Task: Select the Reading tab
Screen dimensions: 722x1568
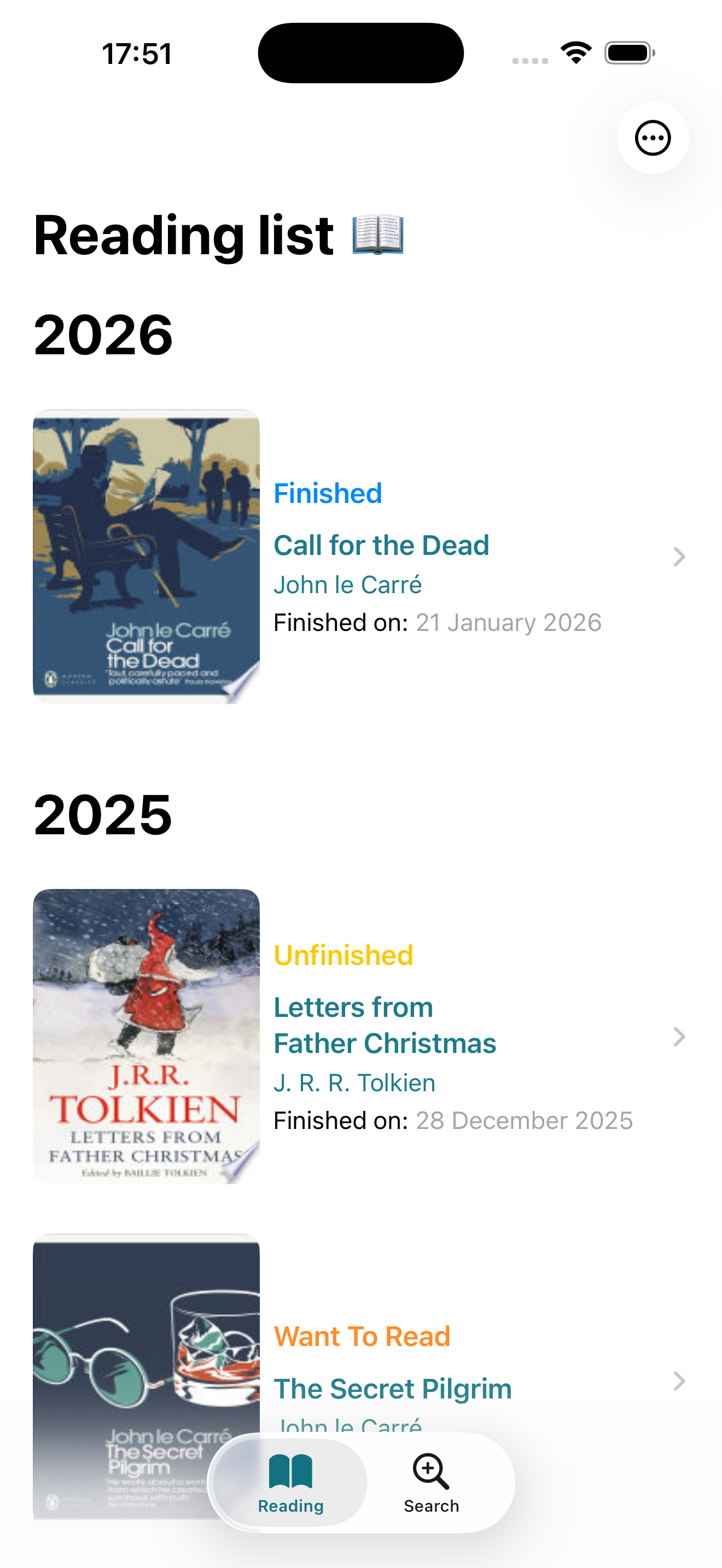Action: [x=290, y=1483]
